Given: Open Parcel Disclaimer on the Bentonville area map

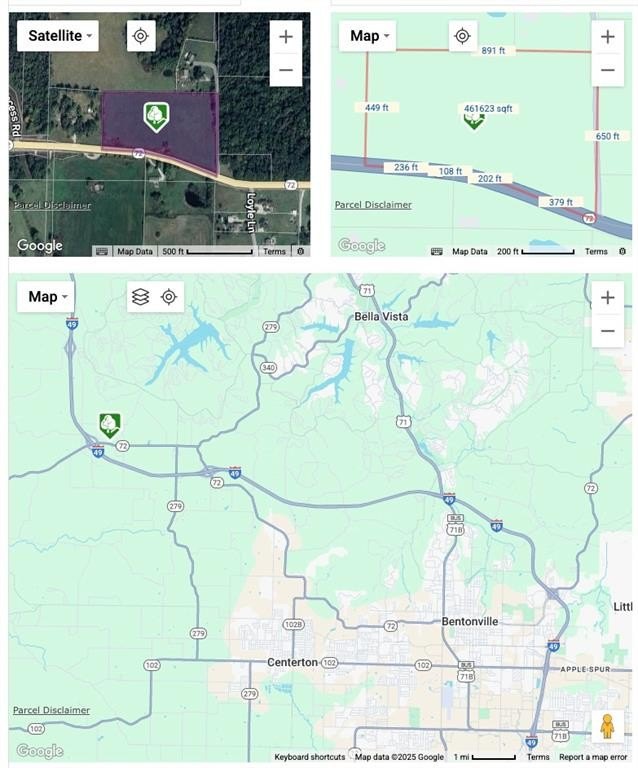Looking at the screenshot, I should click(51, 710).
